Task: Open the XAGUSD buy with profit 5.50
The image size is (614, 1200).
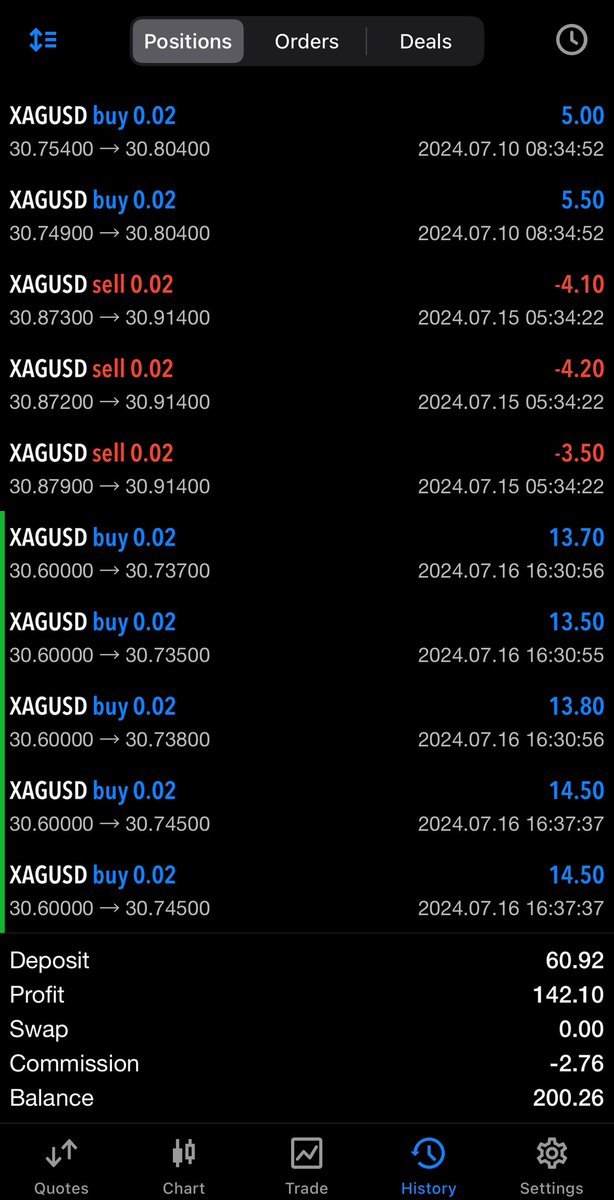Action: (307, 216)
